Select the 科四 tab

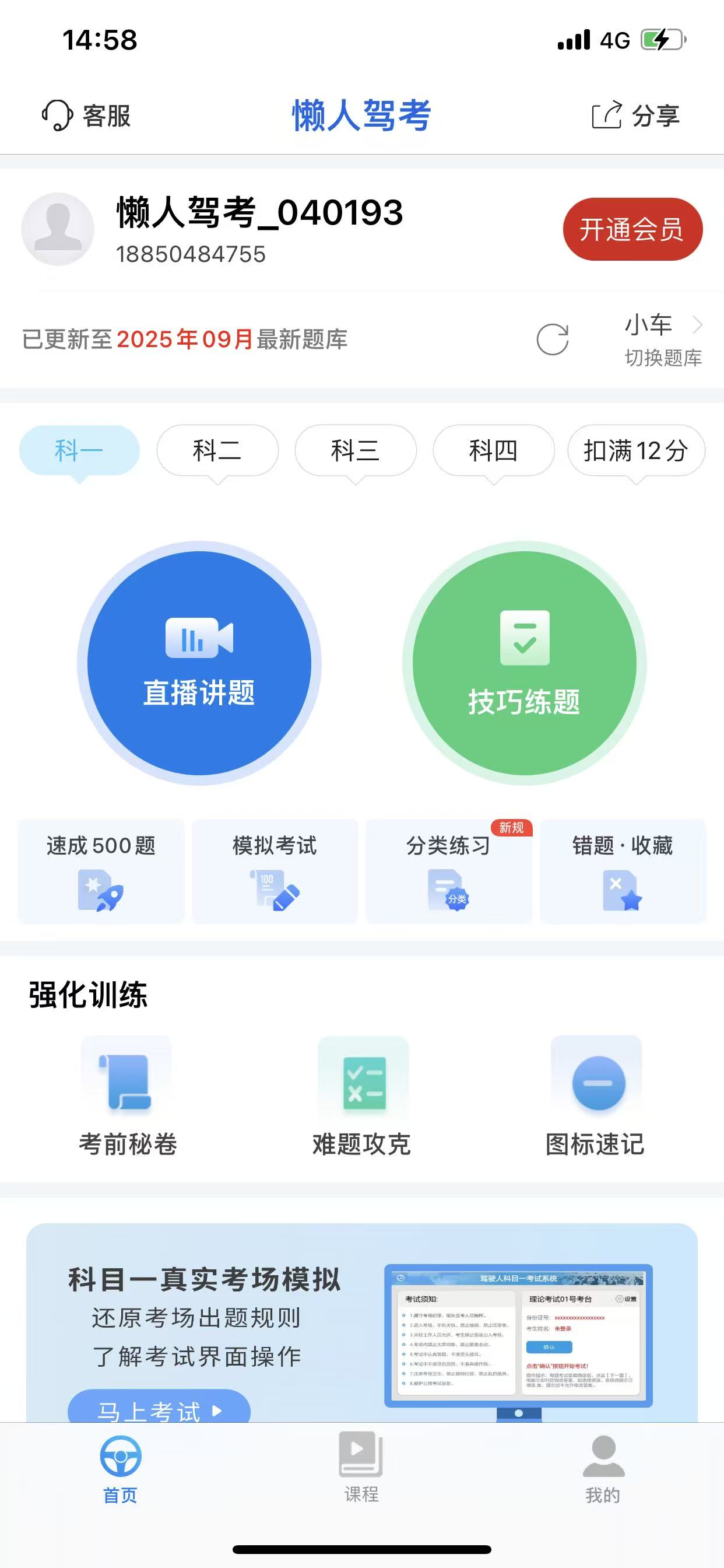tap(493, 451)
